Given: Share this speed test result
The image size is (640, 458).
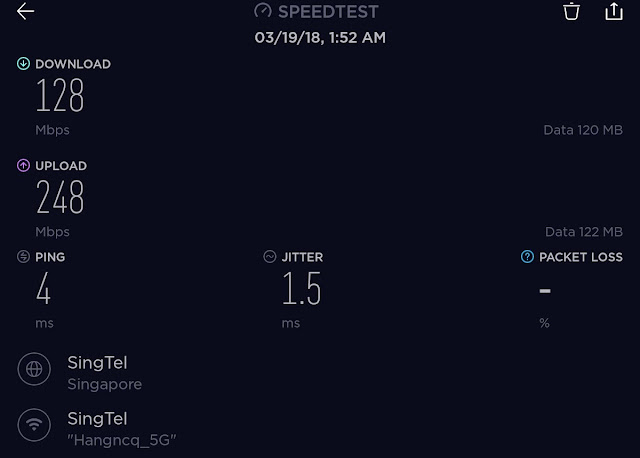Looking at the screenshot, I should click(x=614, y=11).
